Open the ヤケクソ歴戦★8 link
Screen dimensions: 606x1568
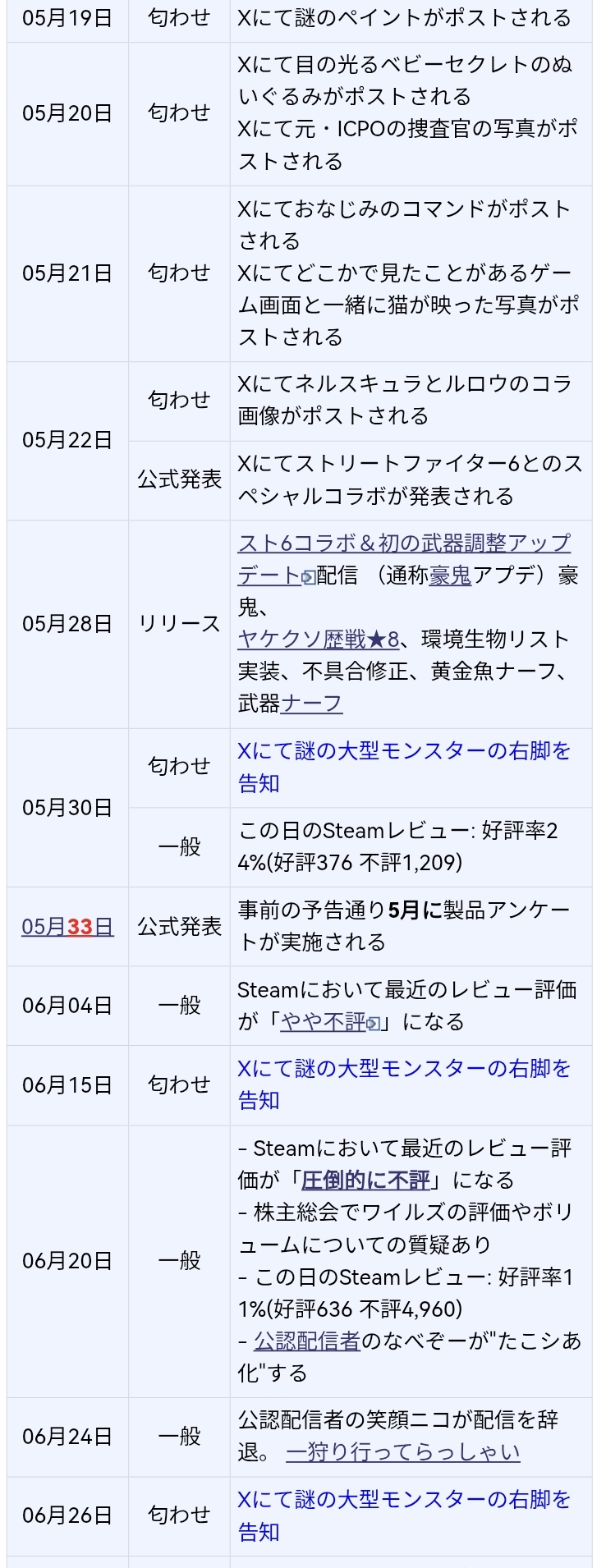point(318,640)
